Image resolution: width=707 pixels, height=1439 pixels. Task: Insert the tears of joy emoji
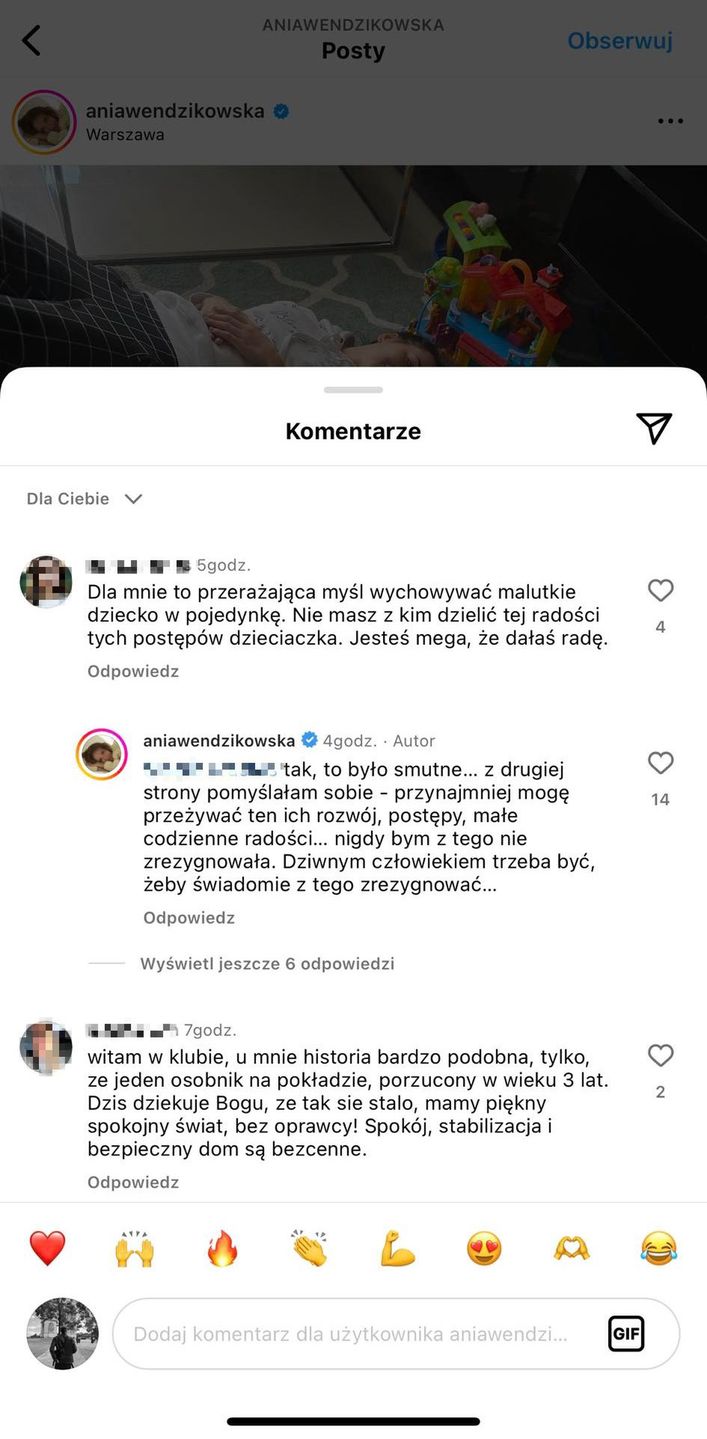coord(659,1248)
